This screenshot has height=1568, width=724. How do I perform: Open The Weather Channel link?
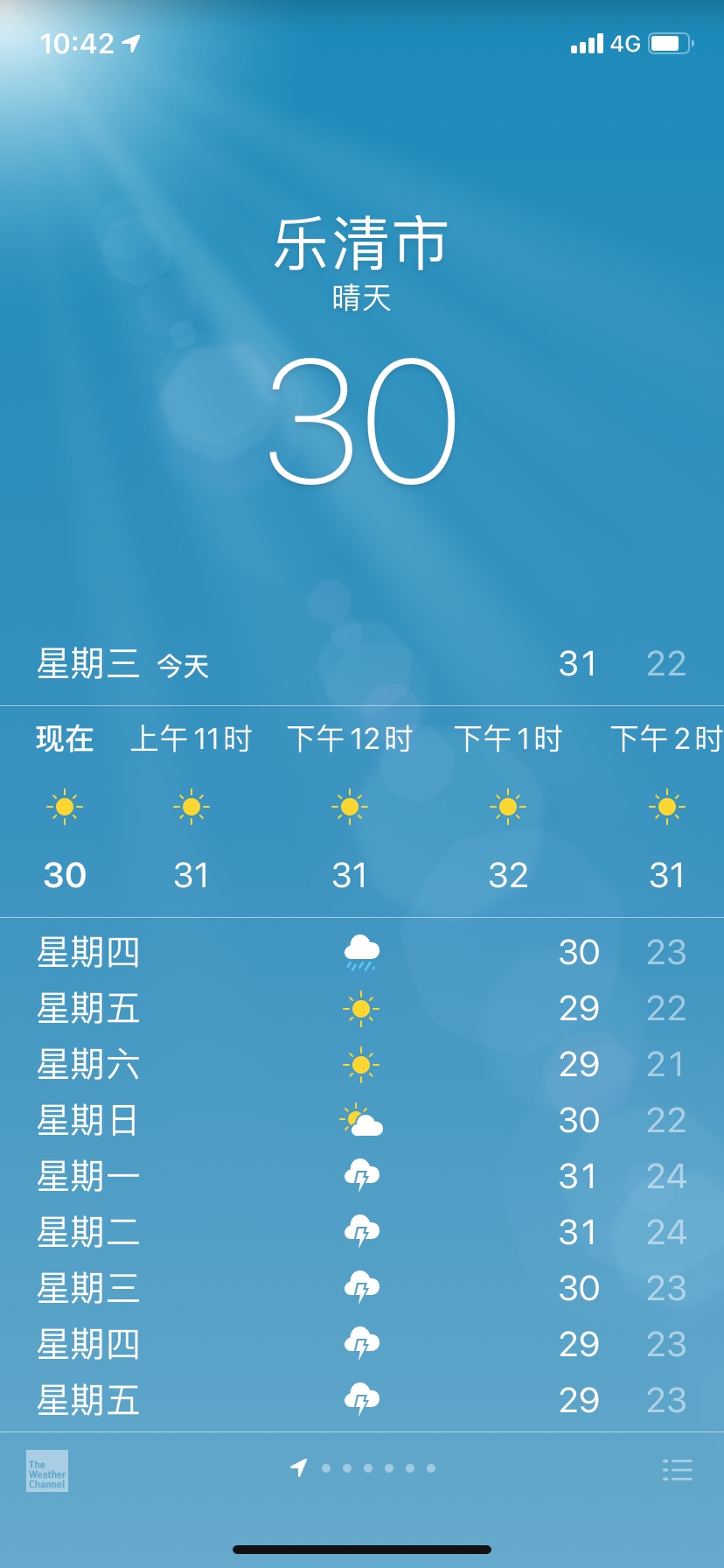pos(47,1471)
